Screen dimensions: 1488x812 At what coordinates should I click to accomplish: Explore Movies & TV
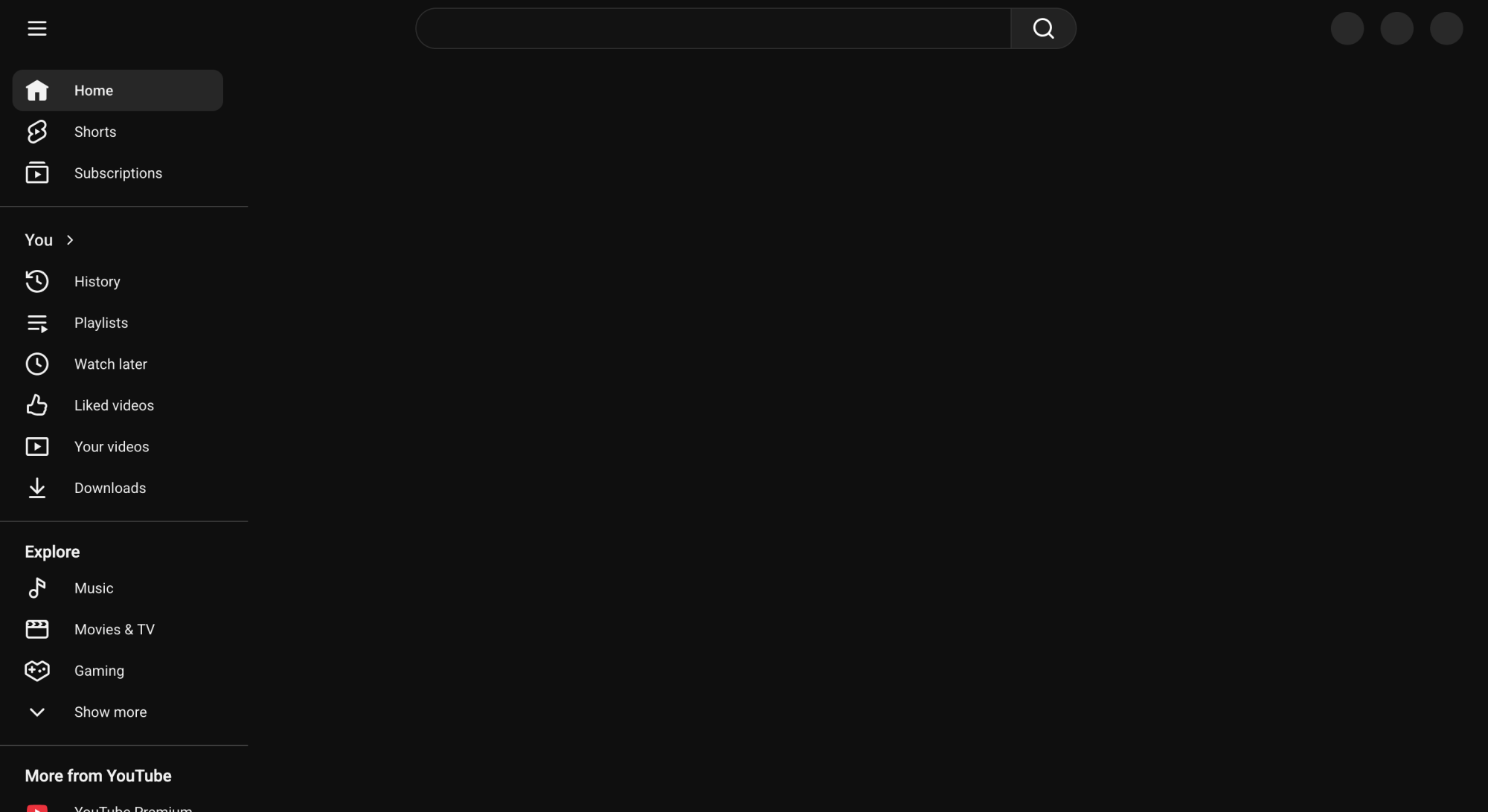118,629
